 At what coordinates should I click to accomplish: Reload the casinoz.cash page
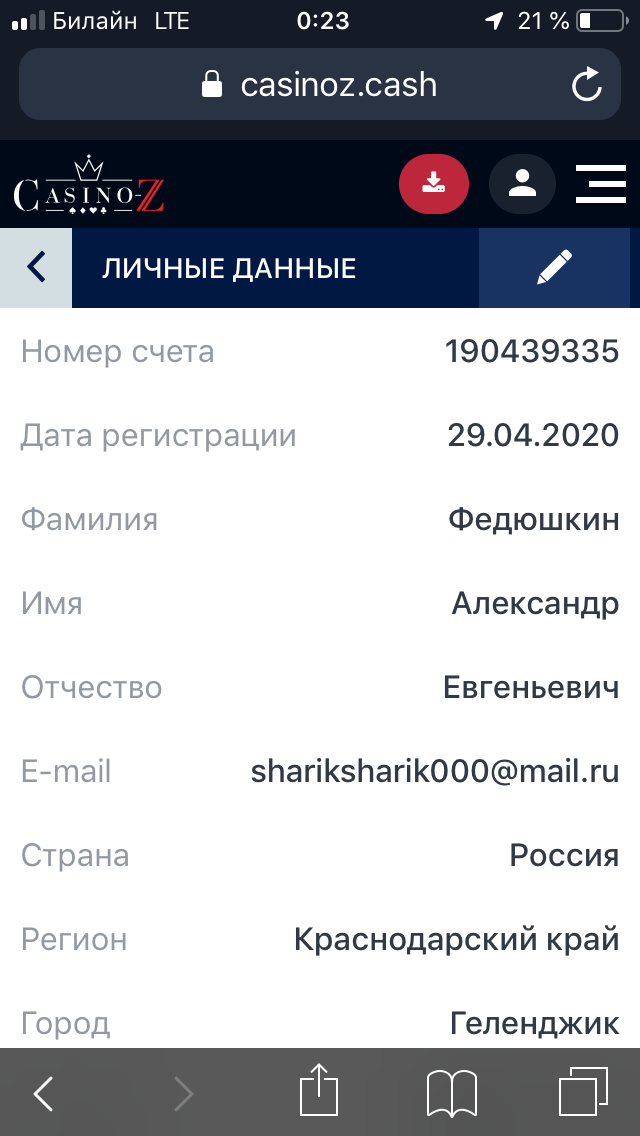coord(587,84)
